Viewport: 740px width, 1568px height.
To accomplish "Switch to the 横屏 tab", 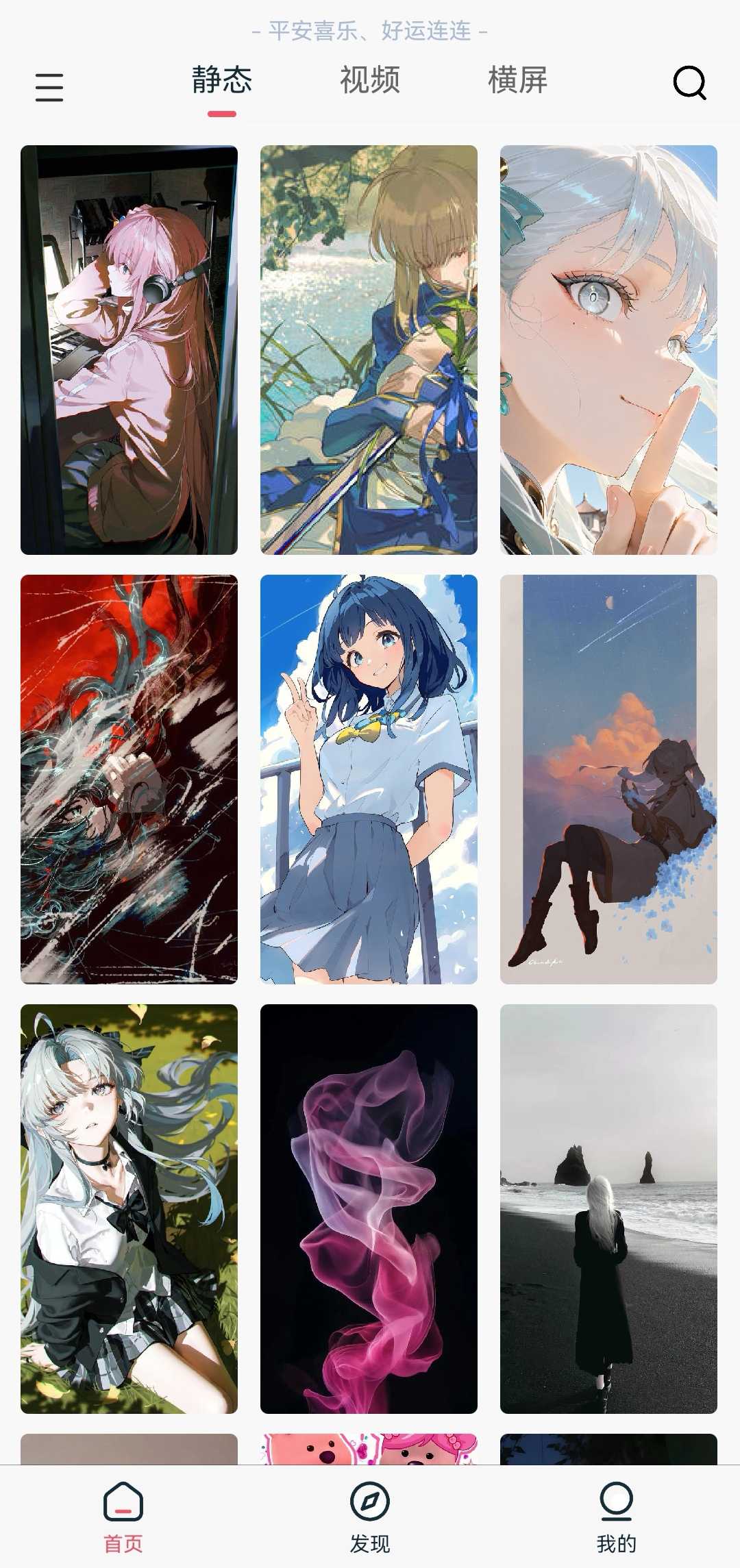I will (518, 81).
